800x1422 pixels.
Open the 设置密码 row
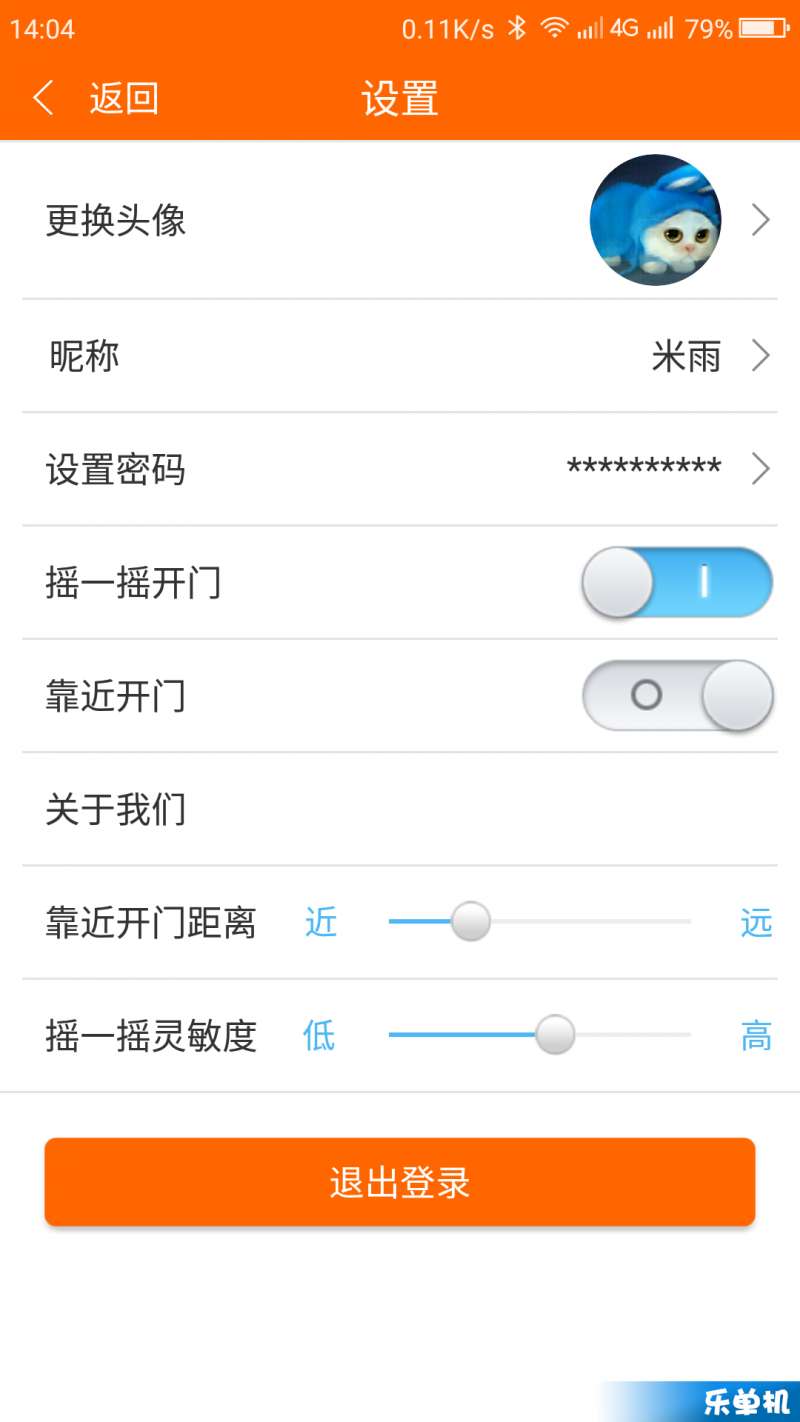tap(400, 468)
